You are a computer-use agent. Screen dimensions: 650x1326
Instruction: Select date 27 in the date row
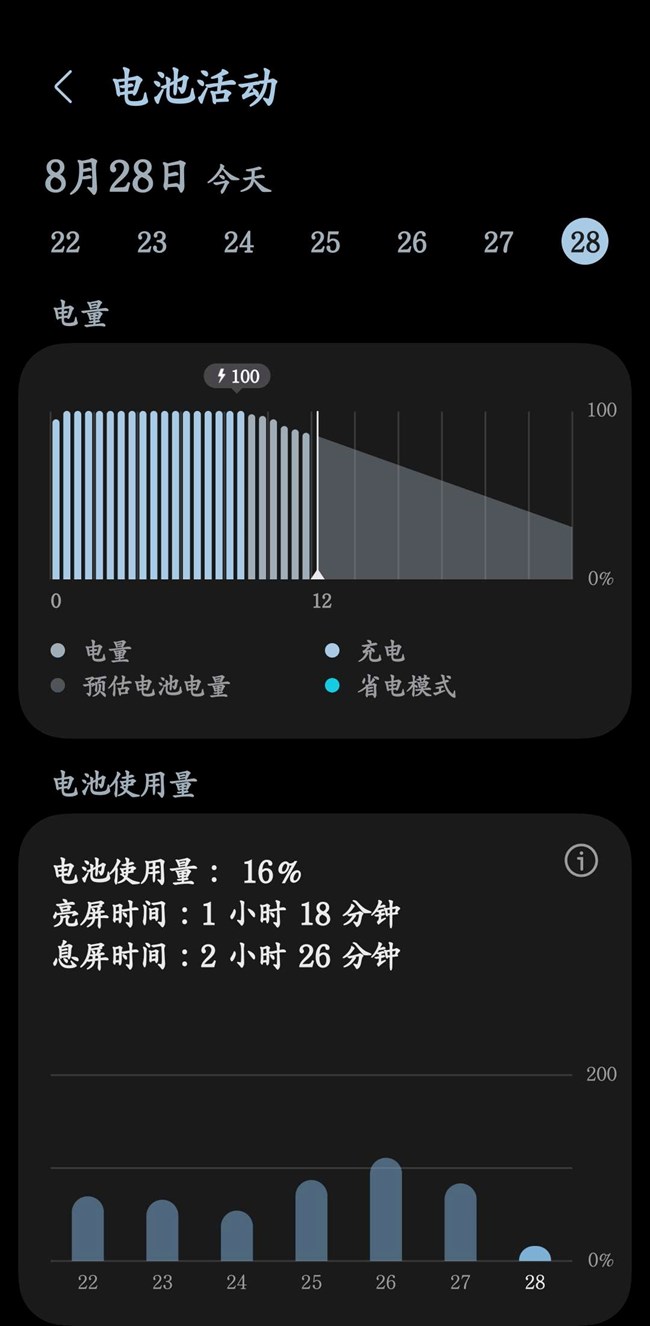[498, 243]
